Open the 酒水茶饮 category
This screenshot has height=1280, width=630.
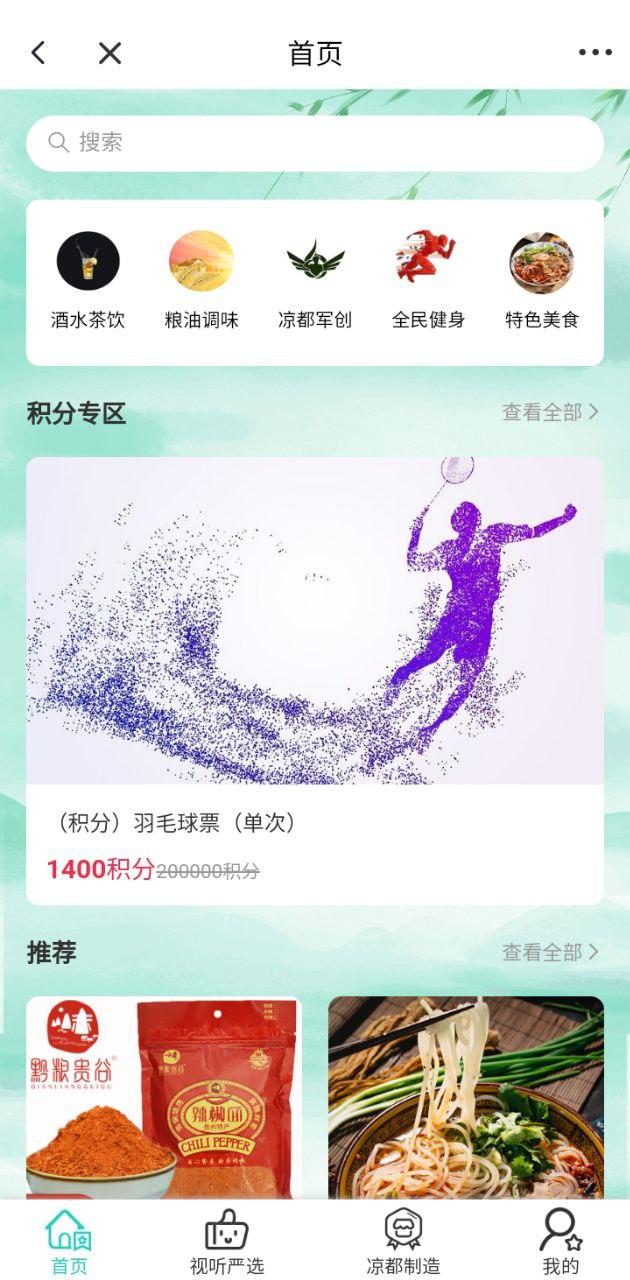tap(88, 281)
